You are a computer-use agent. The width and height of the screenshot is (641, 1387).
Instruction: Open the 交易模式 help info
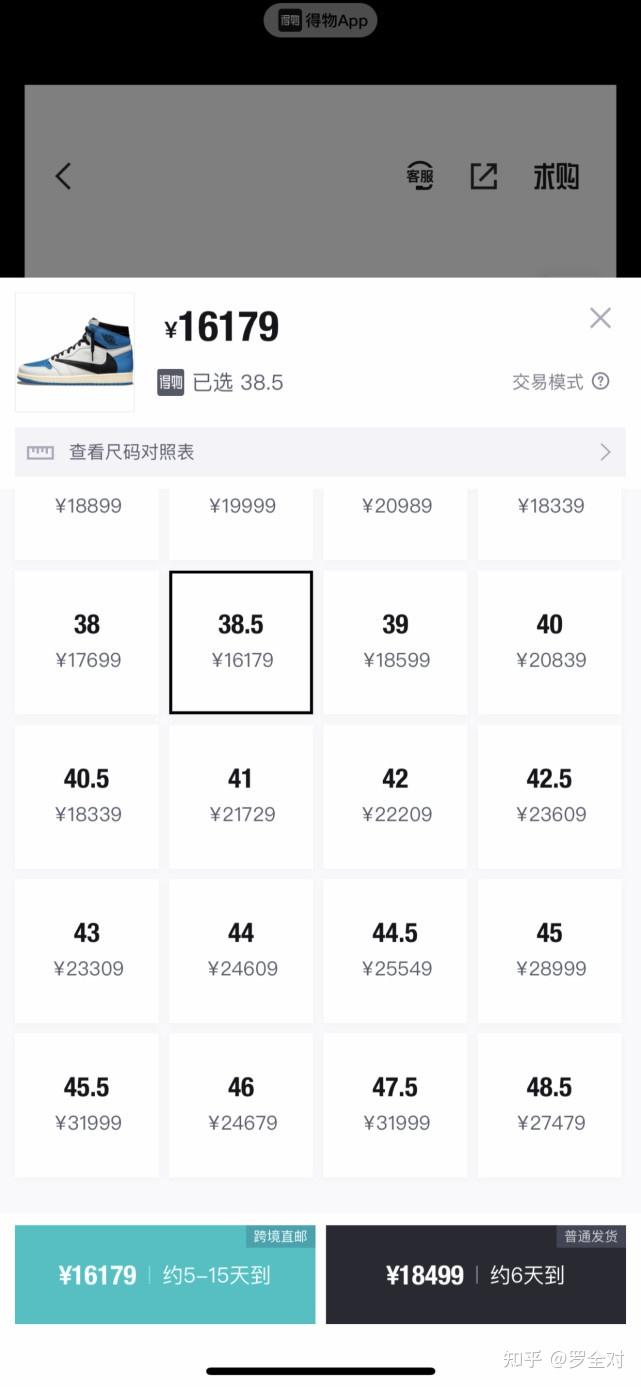[x=600, y=381]
